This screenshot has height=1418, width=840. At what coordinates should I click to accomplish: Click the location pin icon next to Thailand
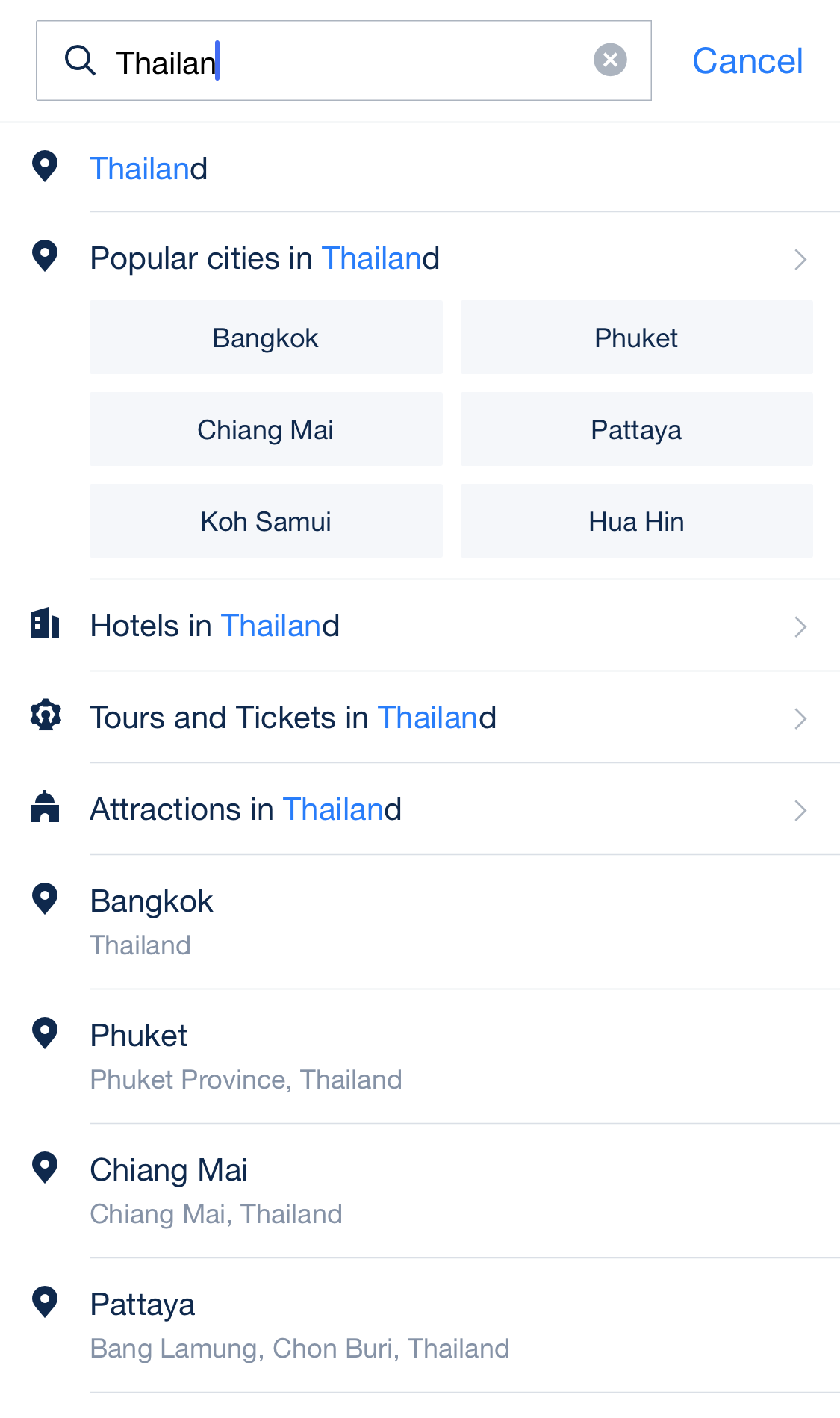(x=44, y=167)
